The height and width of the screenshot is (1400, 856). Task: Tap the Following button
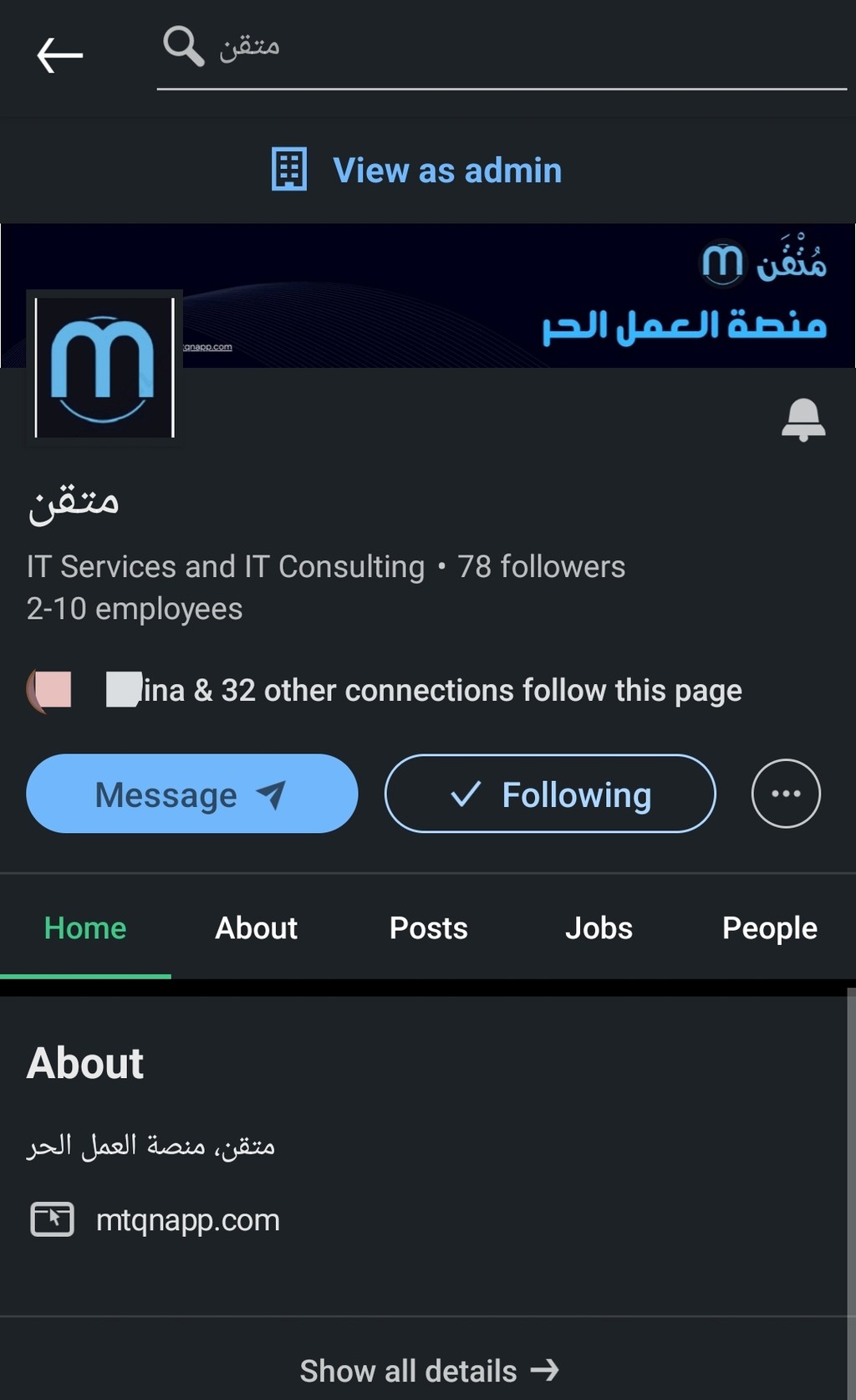[x=550, y=794]
